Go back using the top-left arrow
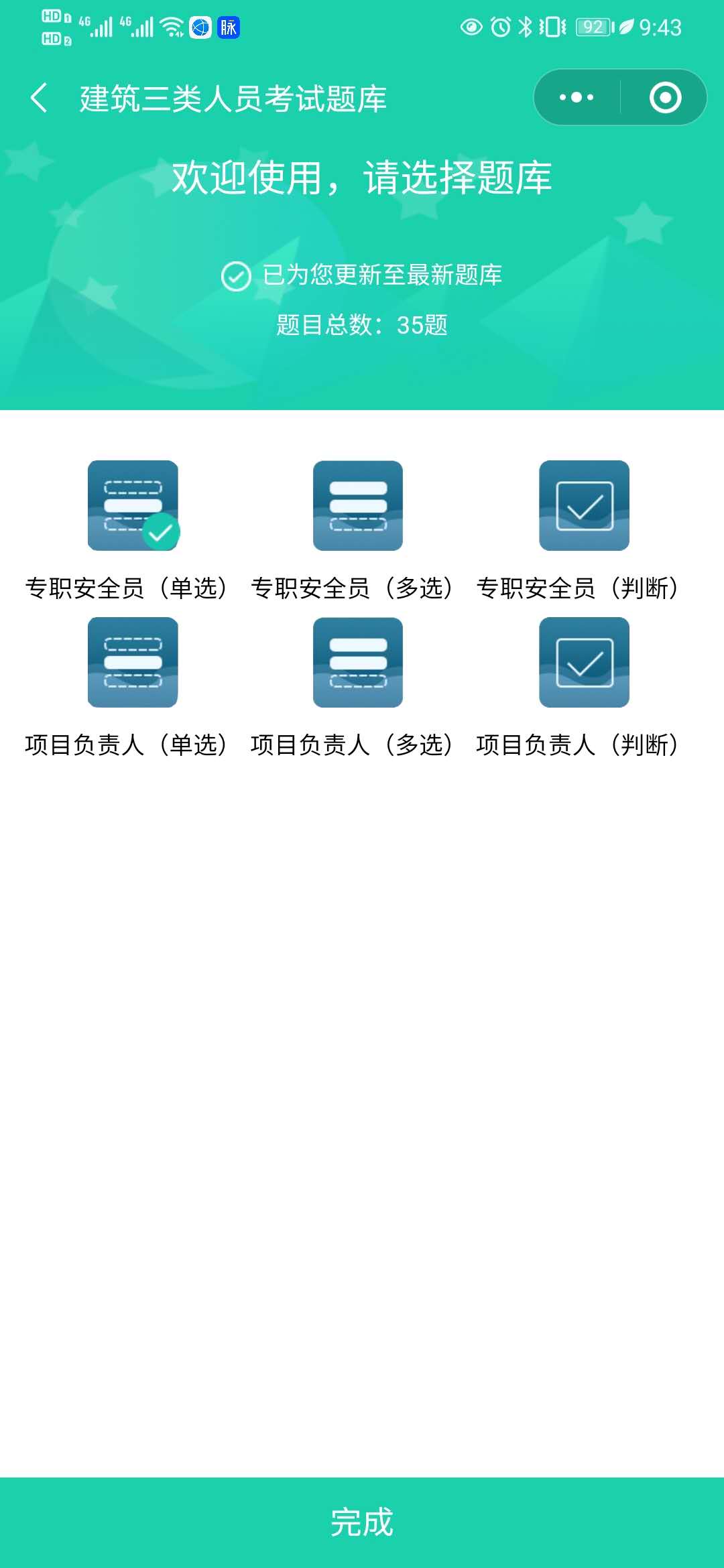This screenshot has width=724, height=1568. [39, 98]
